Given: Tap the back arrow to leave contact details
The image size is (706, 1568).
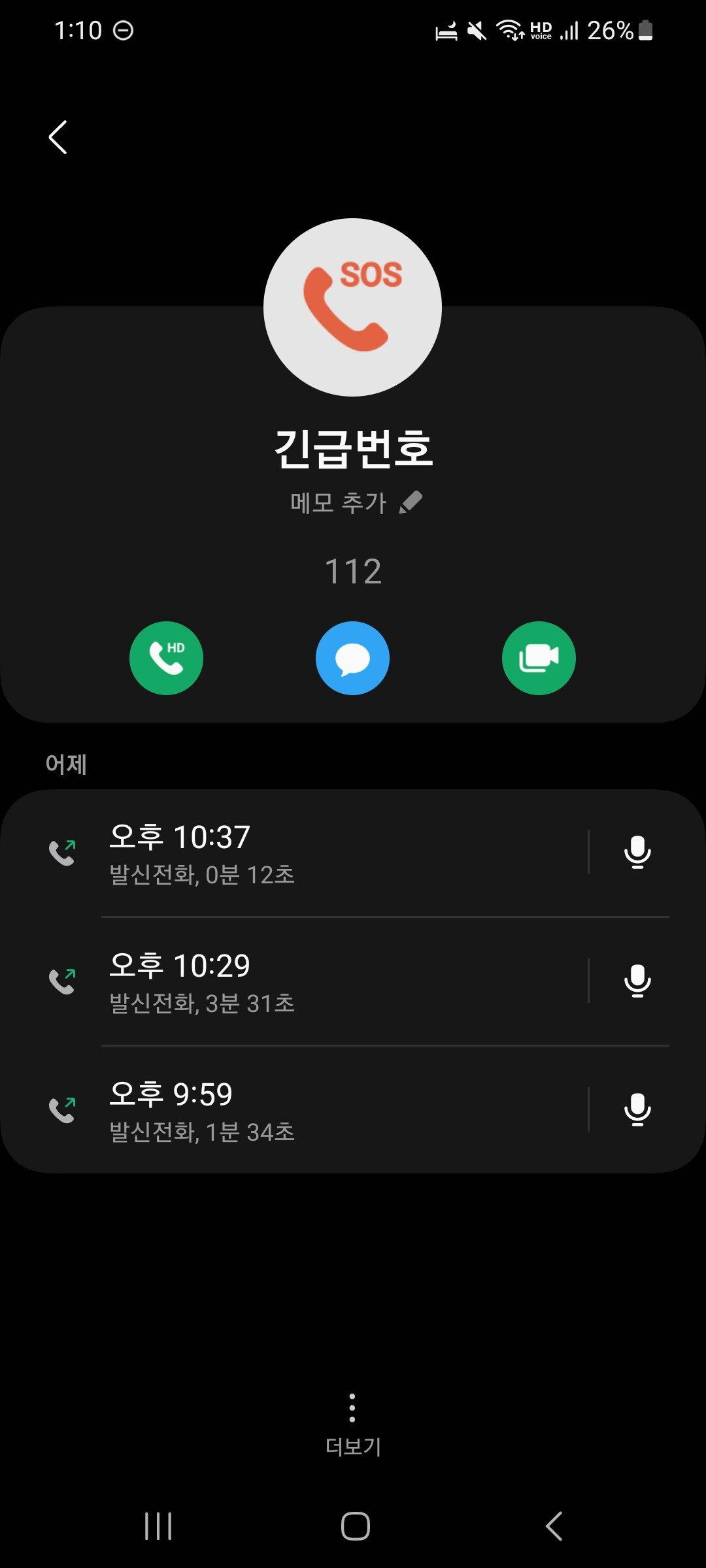Looking at the screenshot, I should point(58,136).
